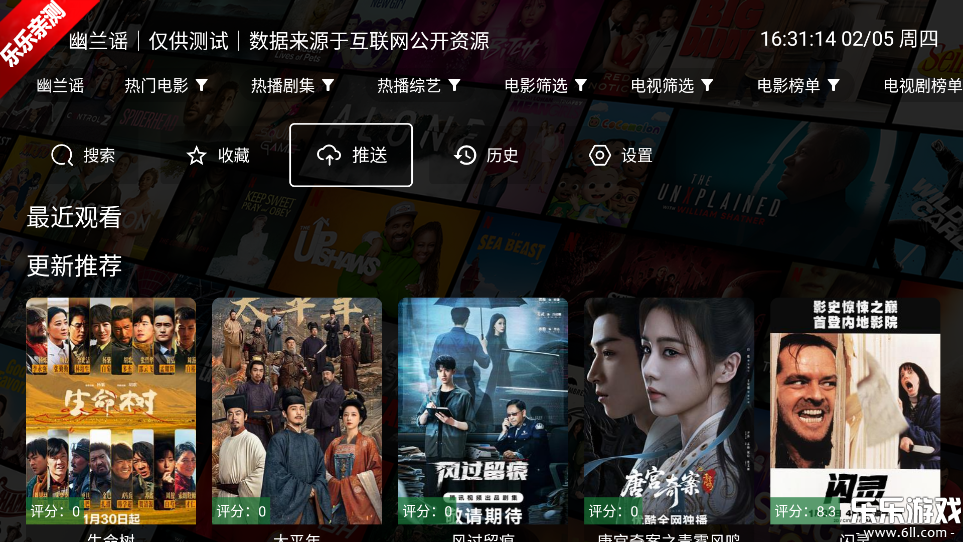
Task: Switch to the 电视剧榜单 tab
Action: coord(922,86)
